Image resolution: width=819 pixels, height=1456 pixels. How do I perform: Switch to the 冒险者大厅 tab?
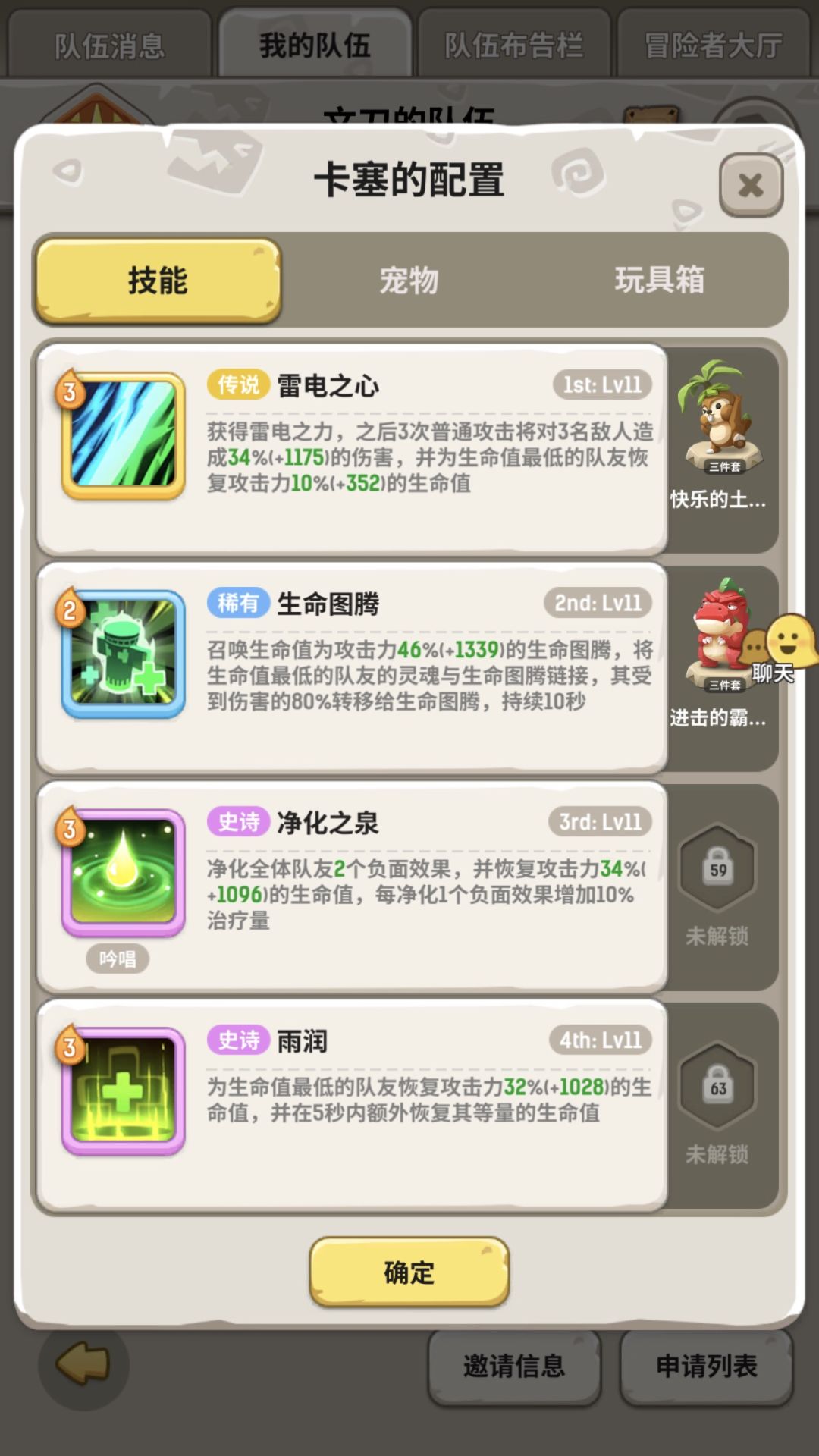click(713, 44)
